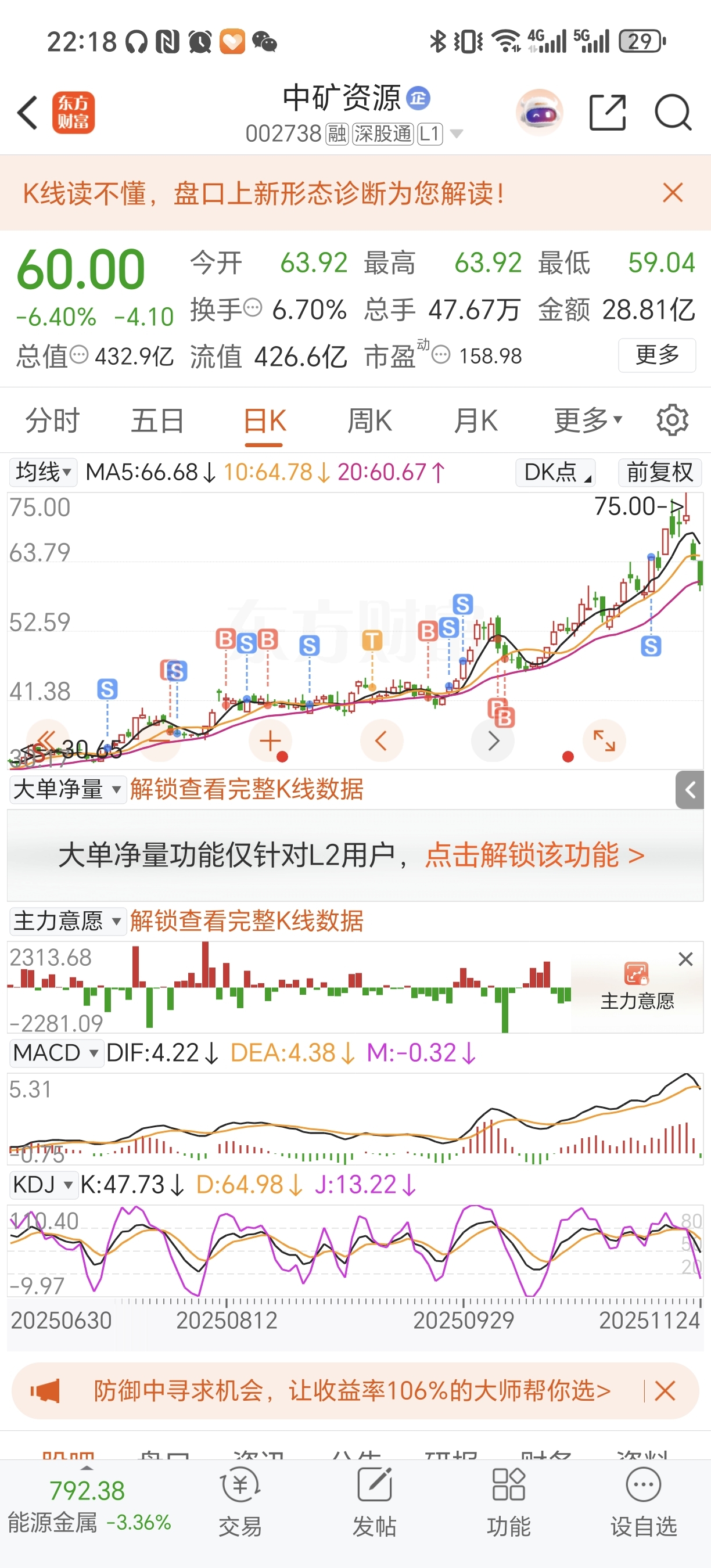Toggle the DK点 option
The height and width of the screenshot is (1568, 711).
tap(555, 472)
